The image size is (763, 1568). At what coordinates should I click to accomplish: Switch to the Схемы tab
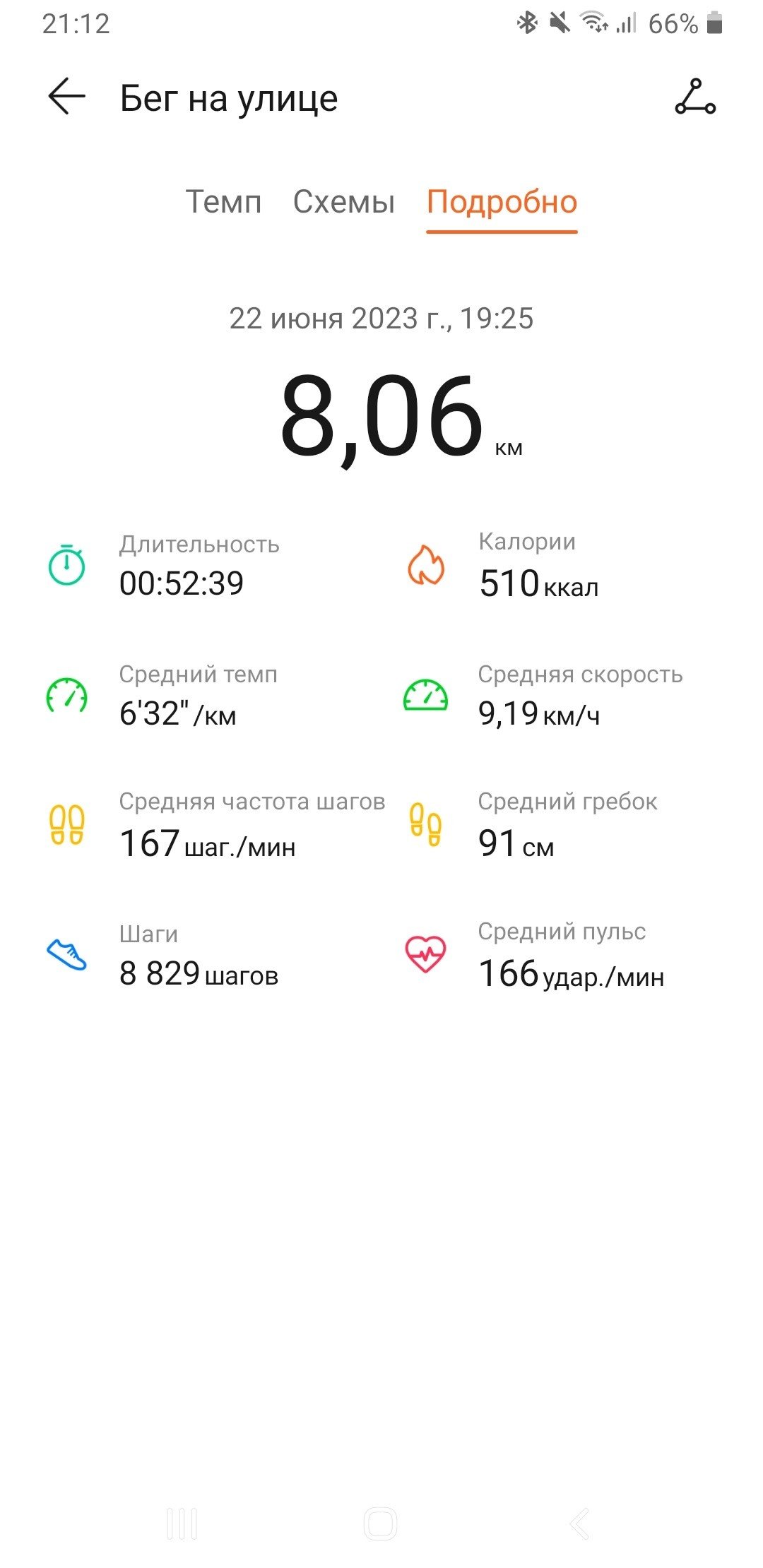point(344,202)
